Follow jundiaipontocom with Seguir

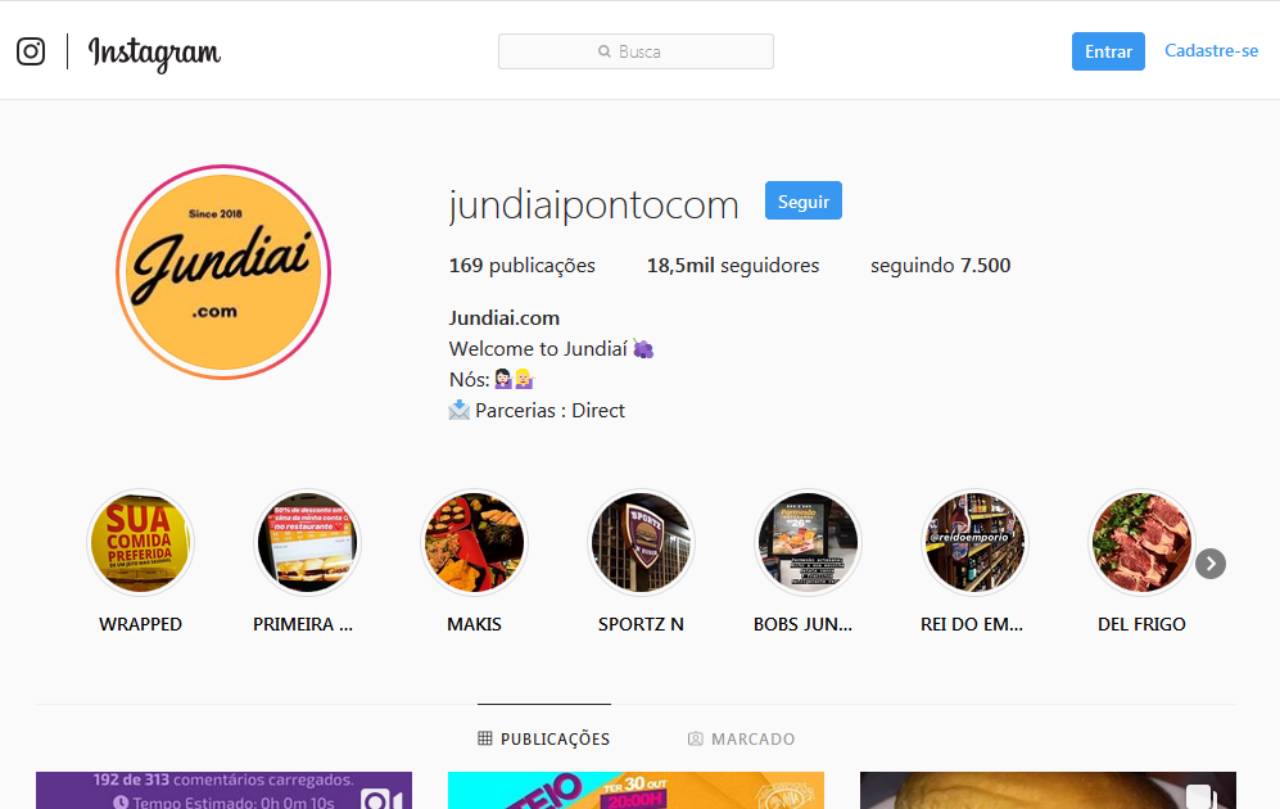tap(803, 201)
